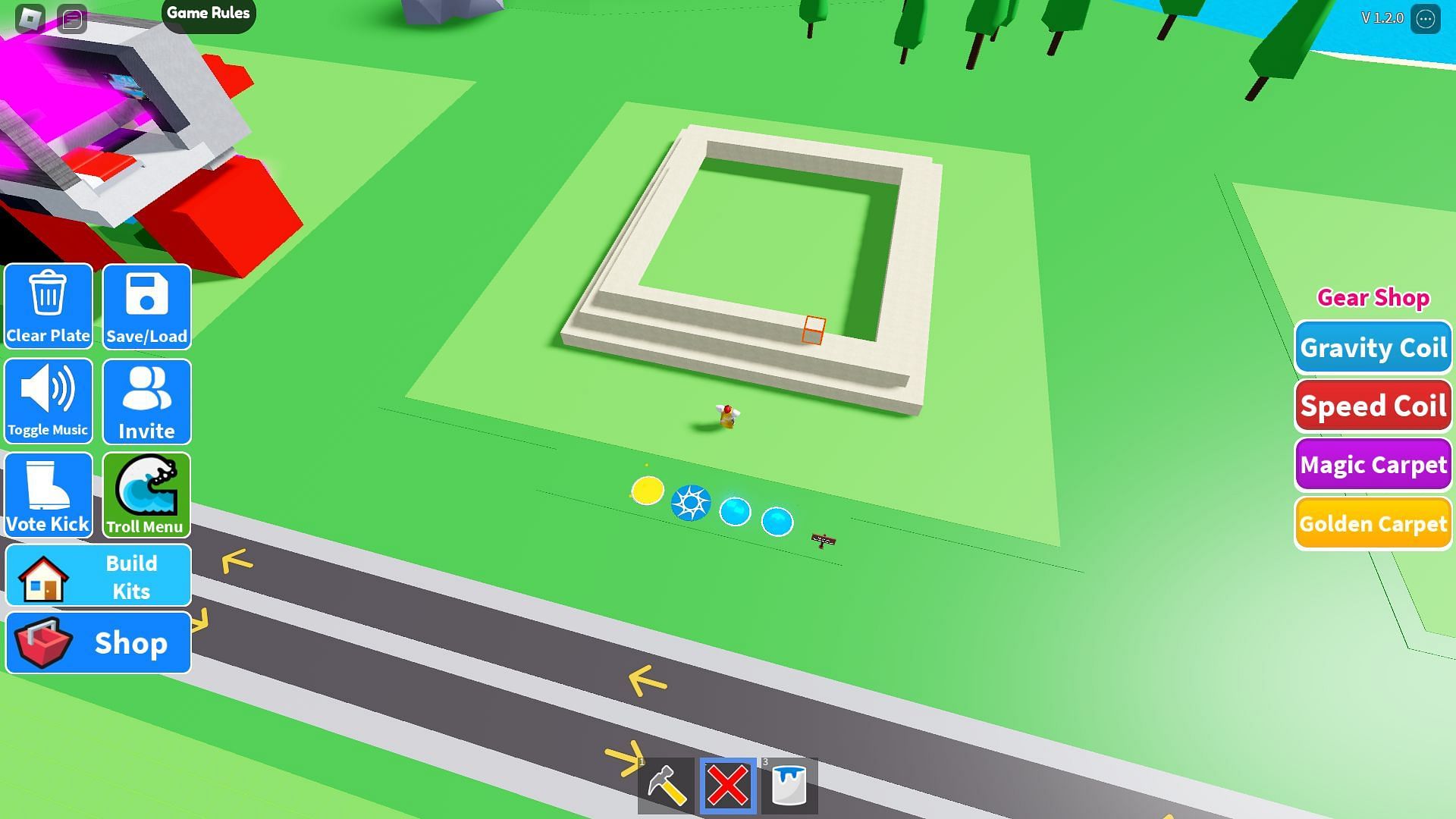Select the red X delete tool
The width and height of the screenshot is (1456, 819).
coord(728,786)
